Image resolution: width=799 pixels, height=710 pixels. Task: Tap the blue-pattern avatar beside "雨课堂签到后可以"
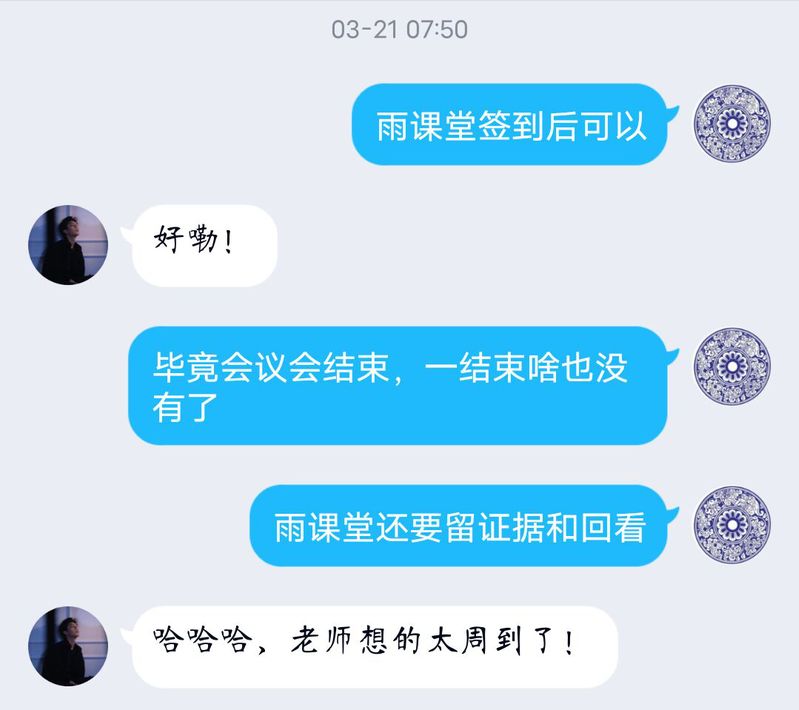[732, 123]
